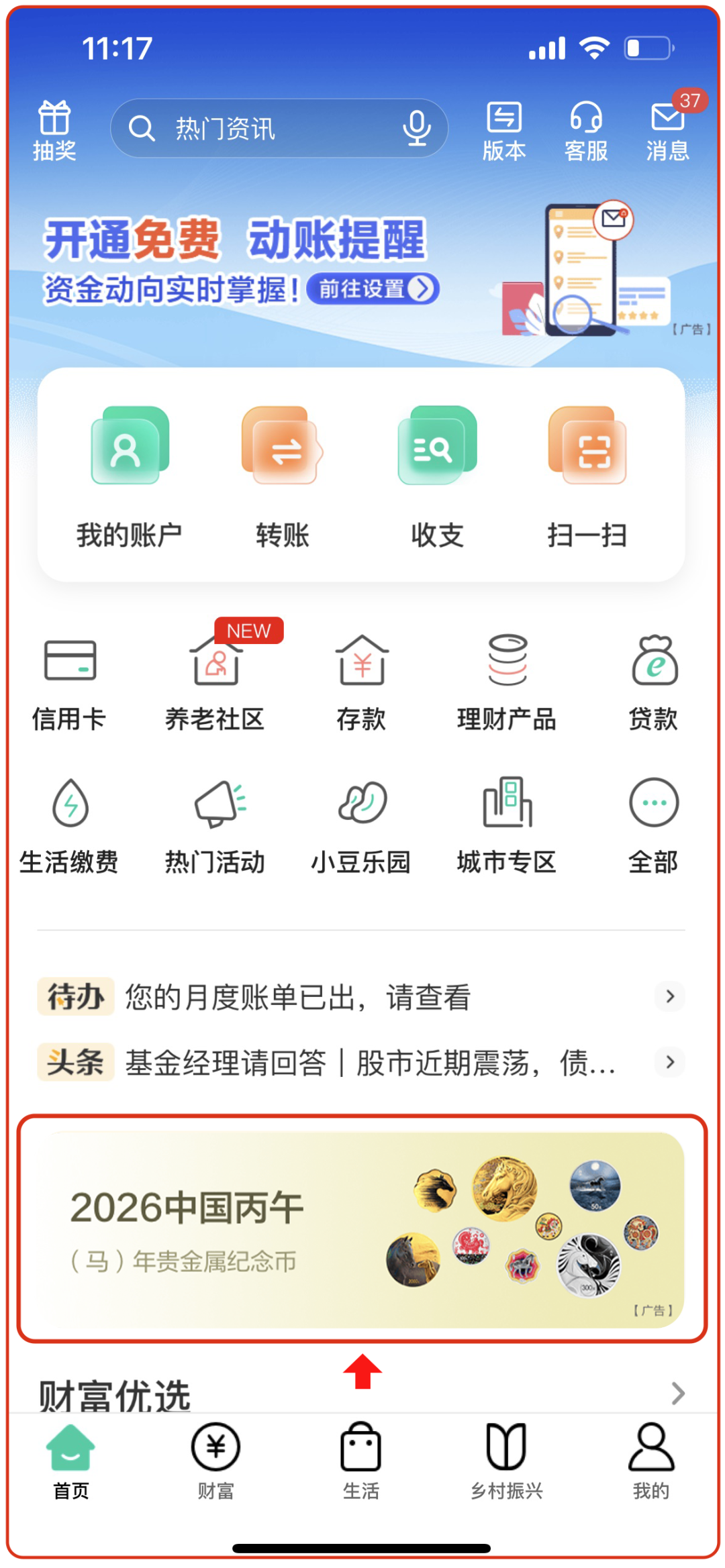The height and width of the screenshot is (1568, 725).
Task: Open 消息 messages inbox
Action: point(668,131)
